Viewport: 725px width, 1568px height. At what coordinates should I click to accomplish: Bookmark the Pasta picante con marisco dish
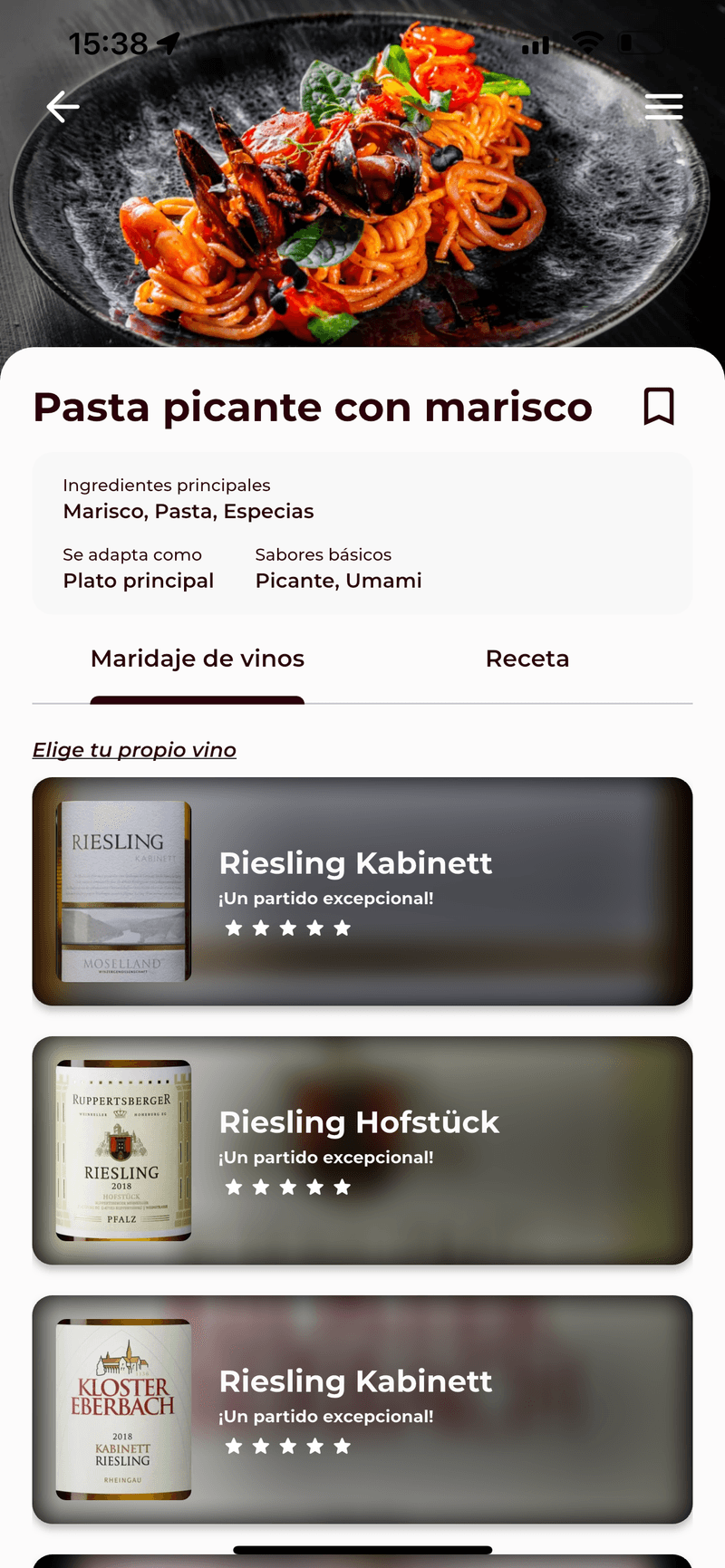point(659,407)
